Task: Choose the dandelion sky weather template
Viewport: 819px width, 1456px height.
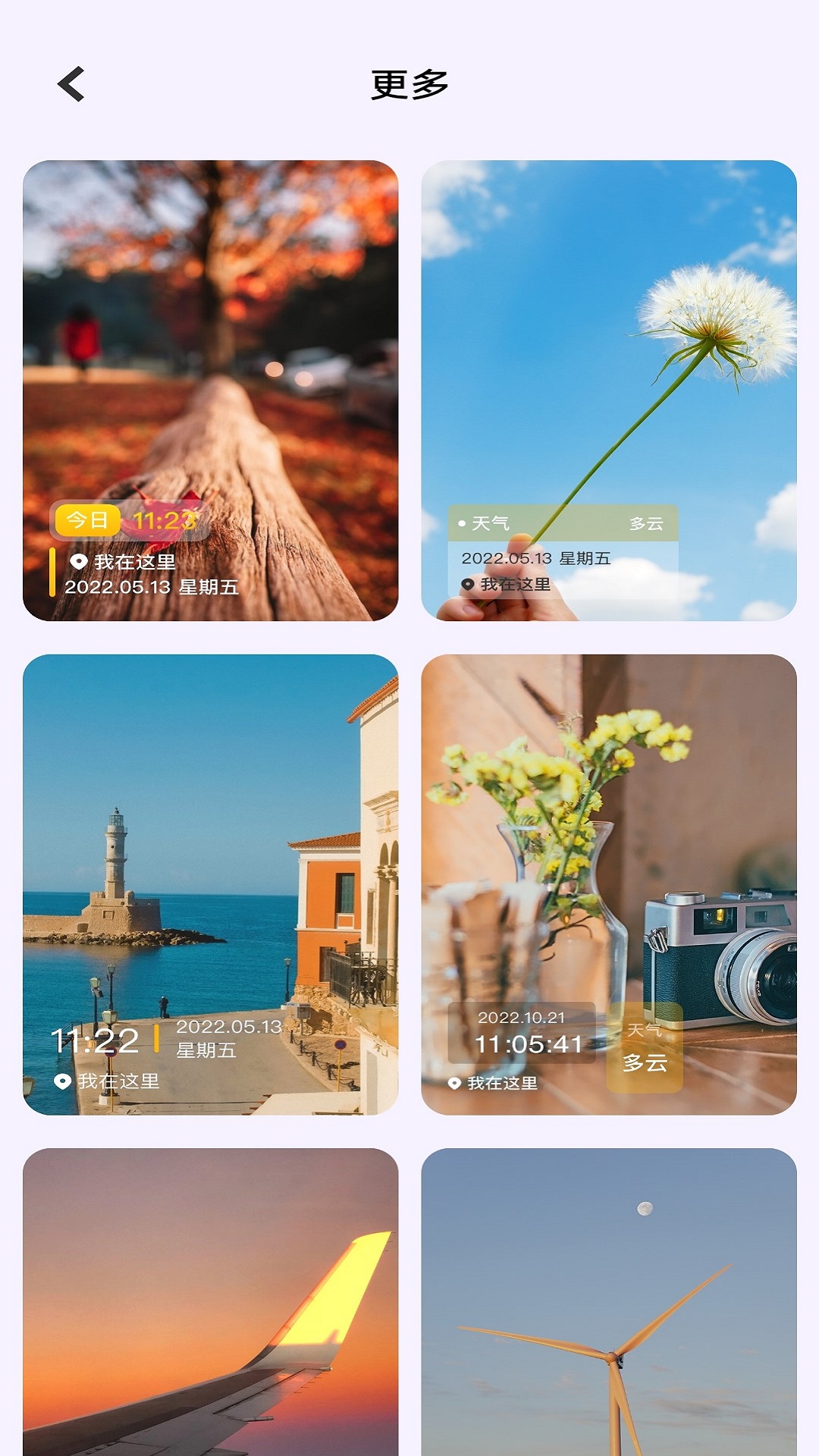Action: point(608,390)
